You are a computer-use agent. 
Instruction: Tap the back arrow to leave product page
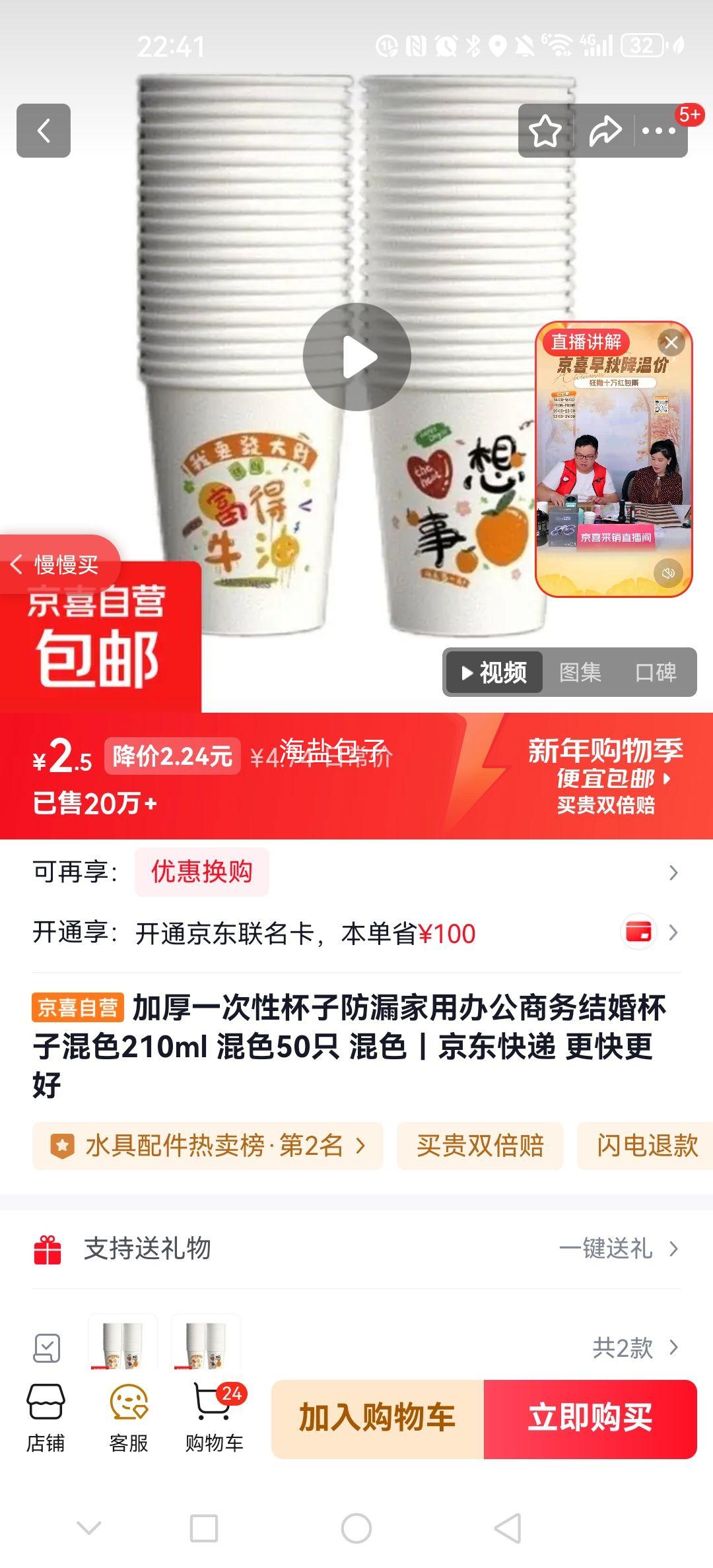pos(44,131)
